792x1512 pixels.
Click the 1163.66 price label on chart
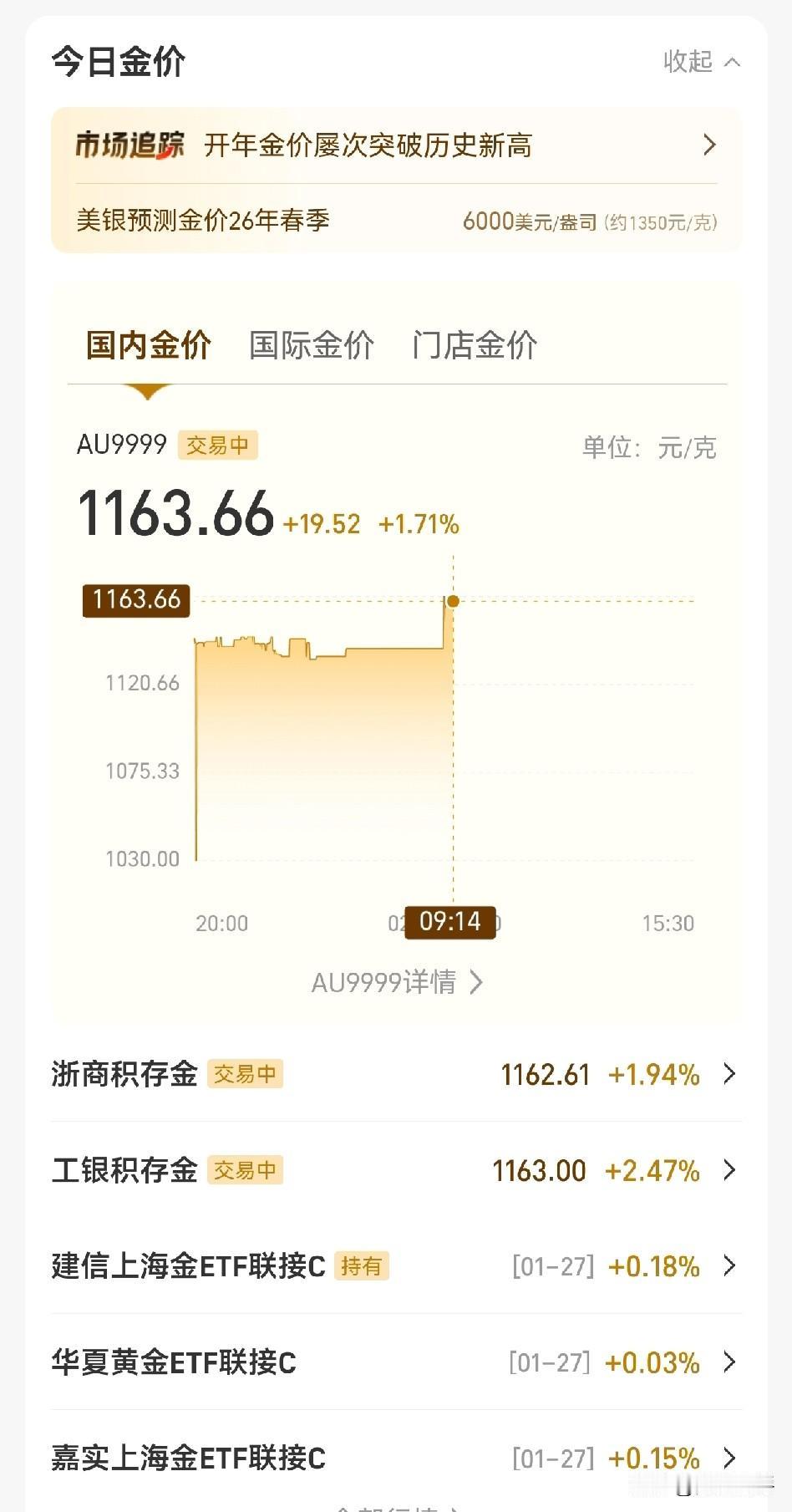pyautogui.click(x=135, y=599)
